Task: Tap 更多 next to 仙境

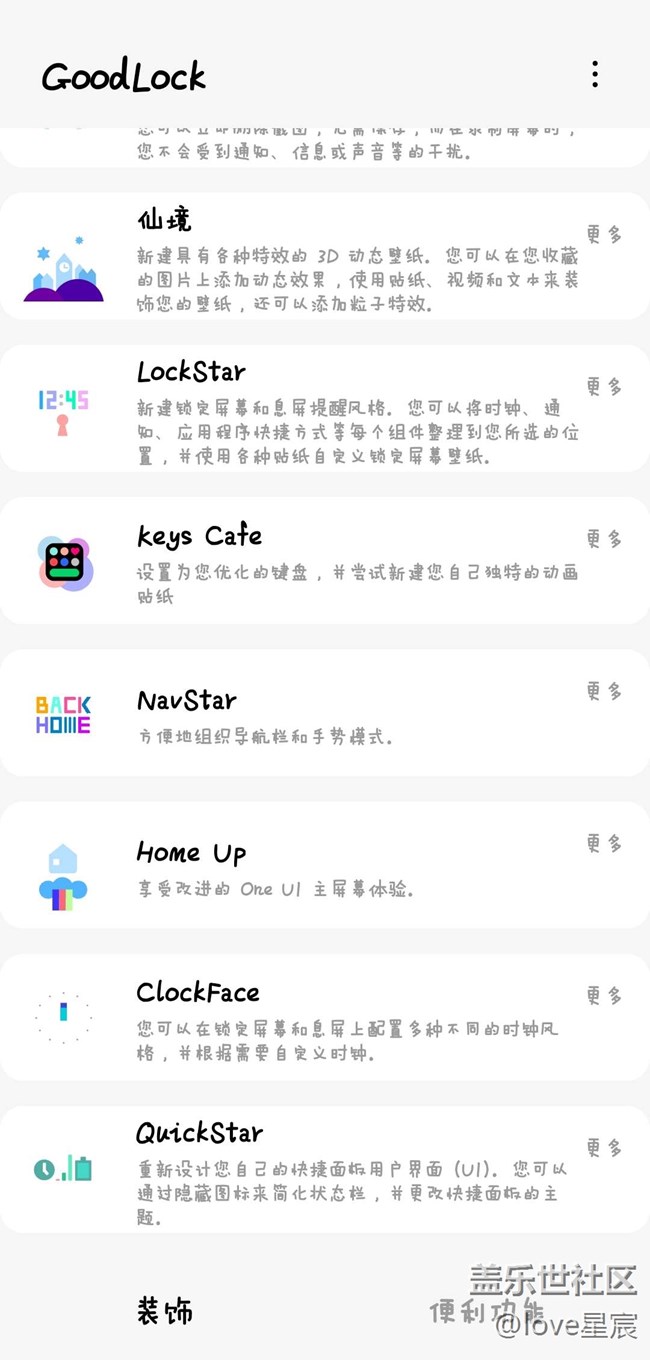Action: [x=604, y=234]
